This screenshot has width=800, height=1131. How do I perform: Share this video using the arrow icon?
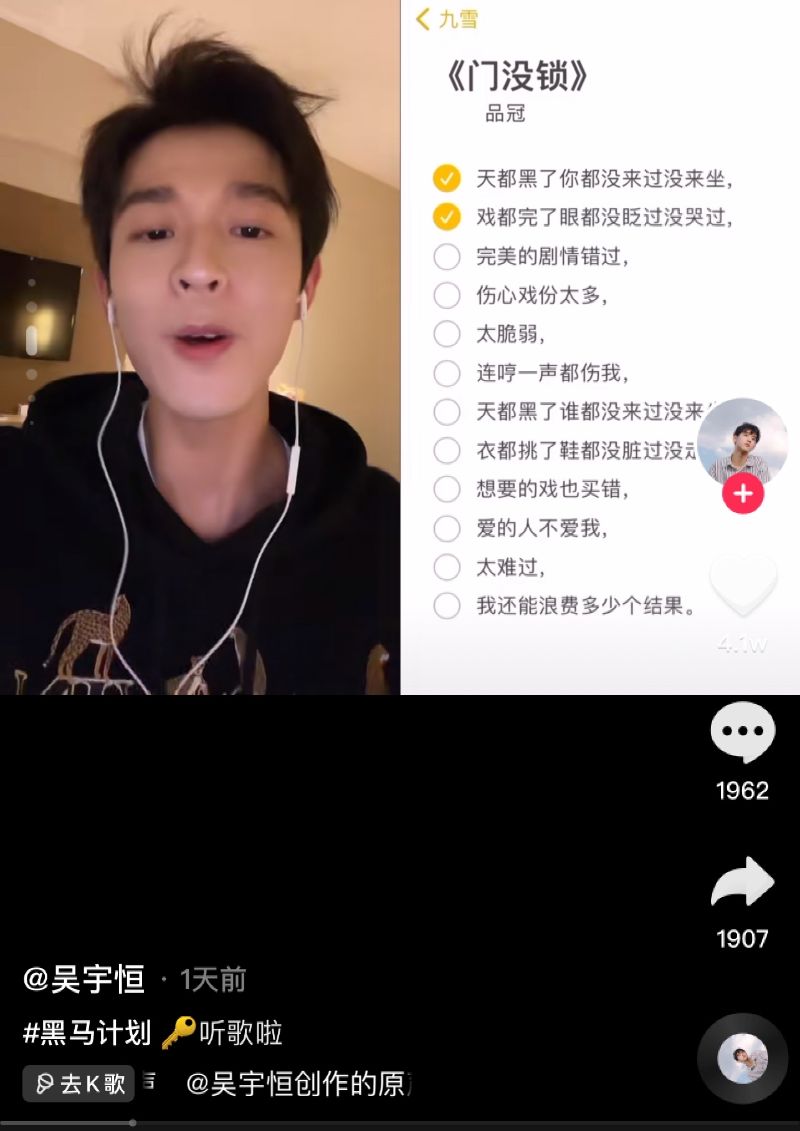(x=742, y=882)
